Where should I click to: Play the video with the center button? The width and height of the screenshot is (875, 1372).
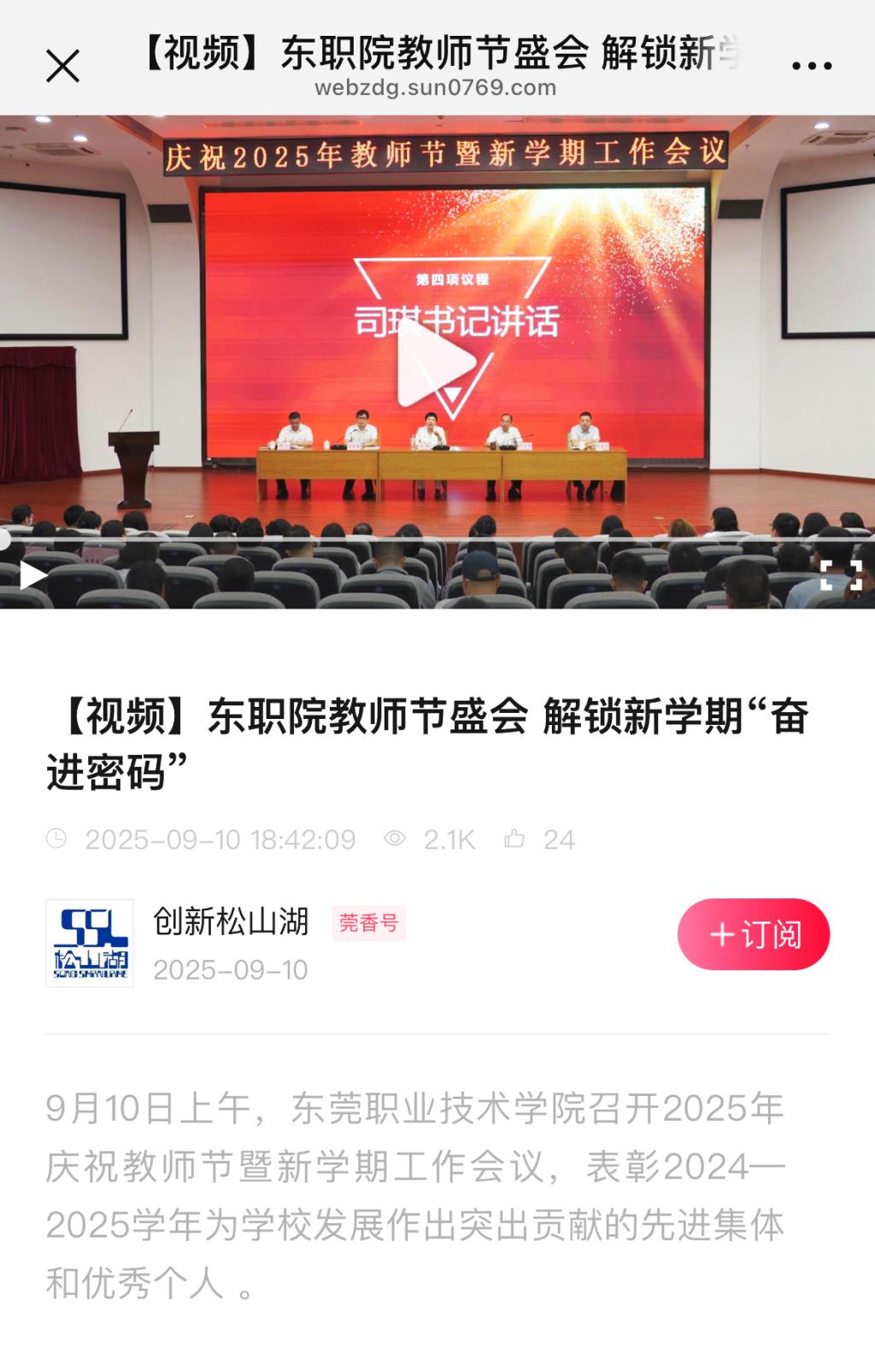[x=436, y=363]
